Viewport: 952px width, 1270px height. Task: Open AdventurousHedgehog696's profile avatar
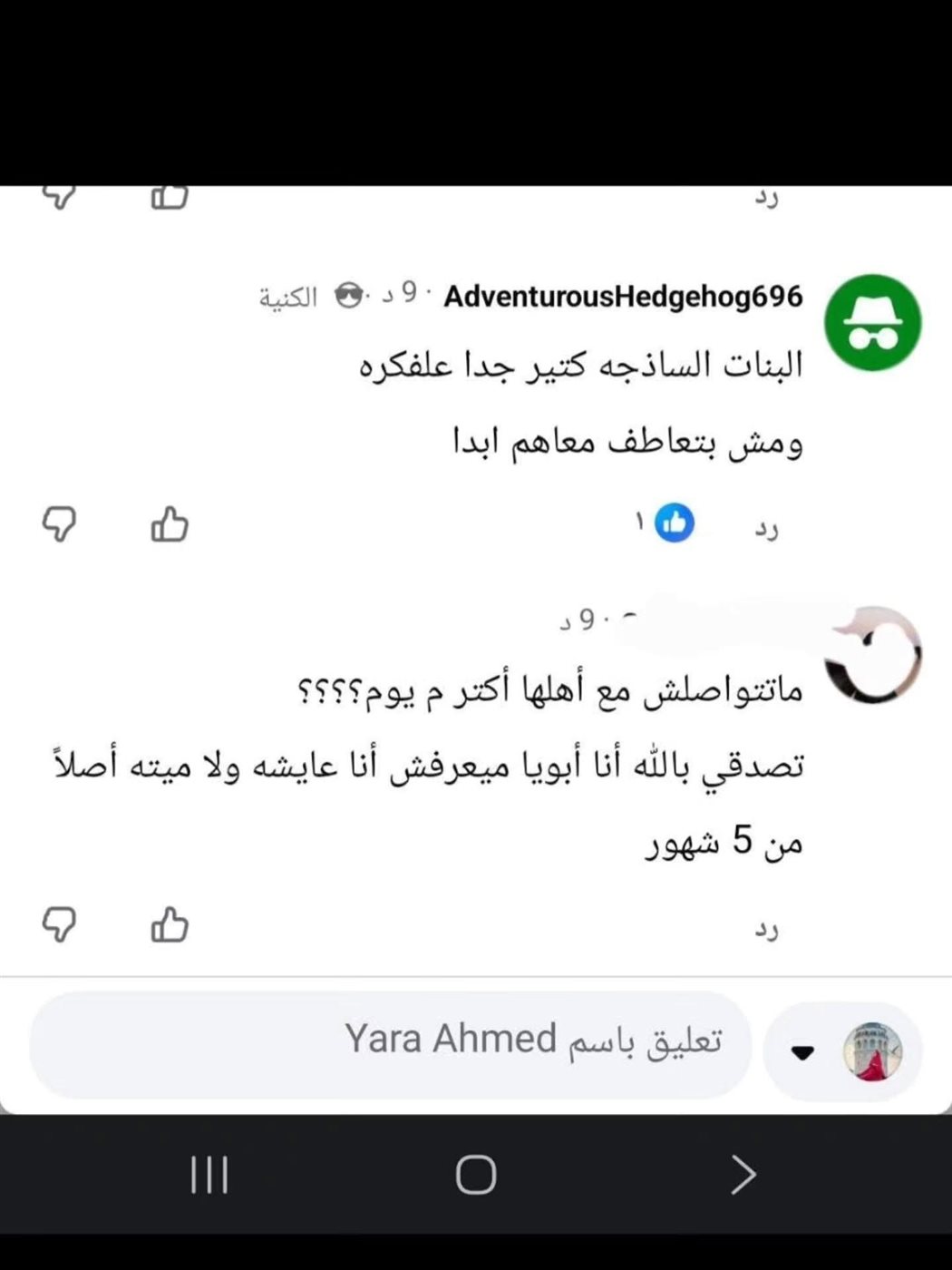coord(872,323)
